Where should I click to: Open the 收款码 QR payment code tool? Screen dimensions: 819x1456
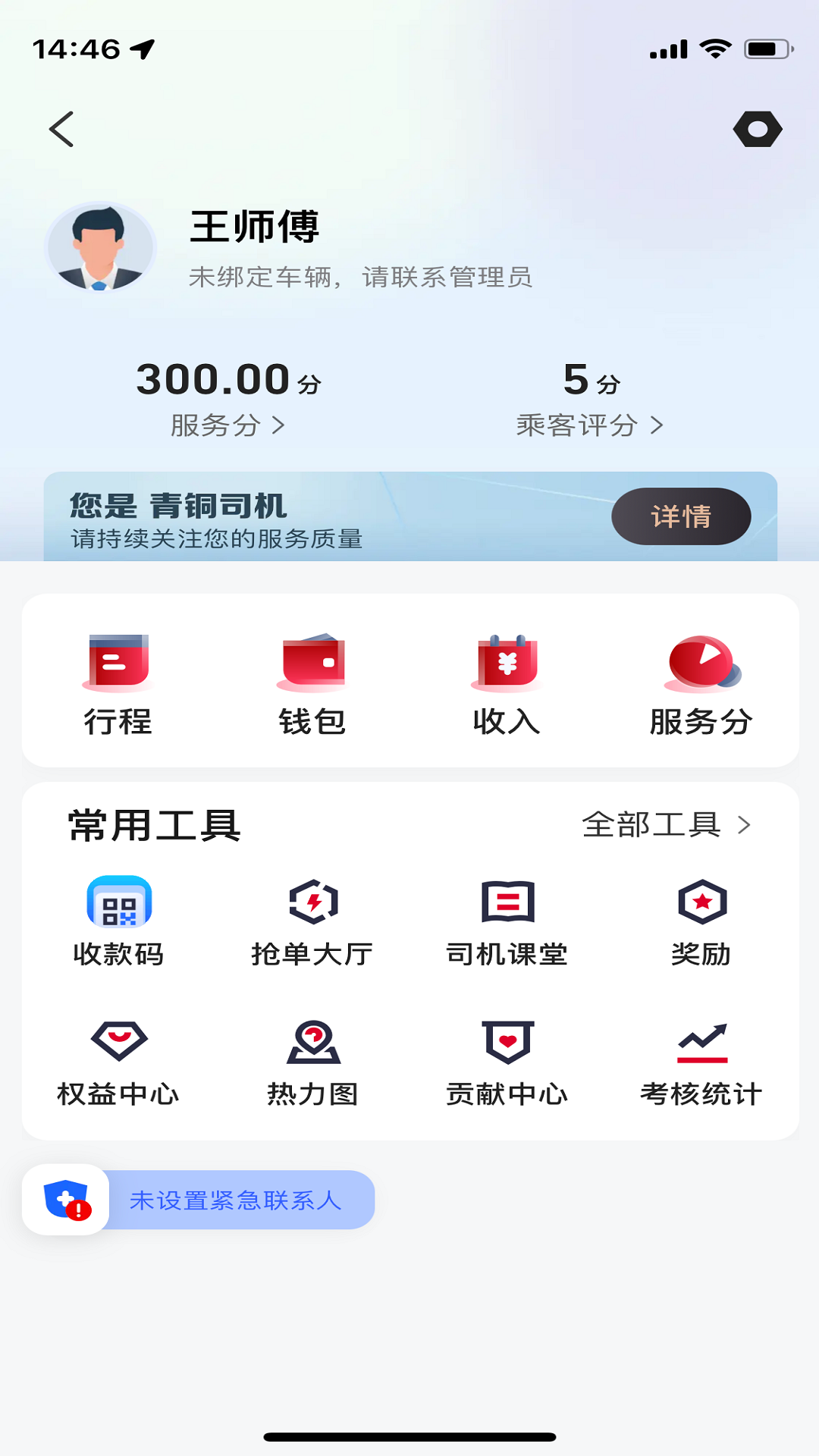point(119,918)
